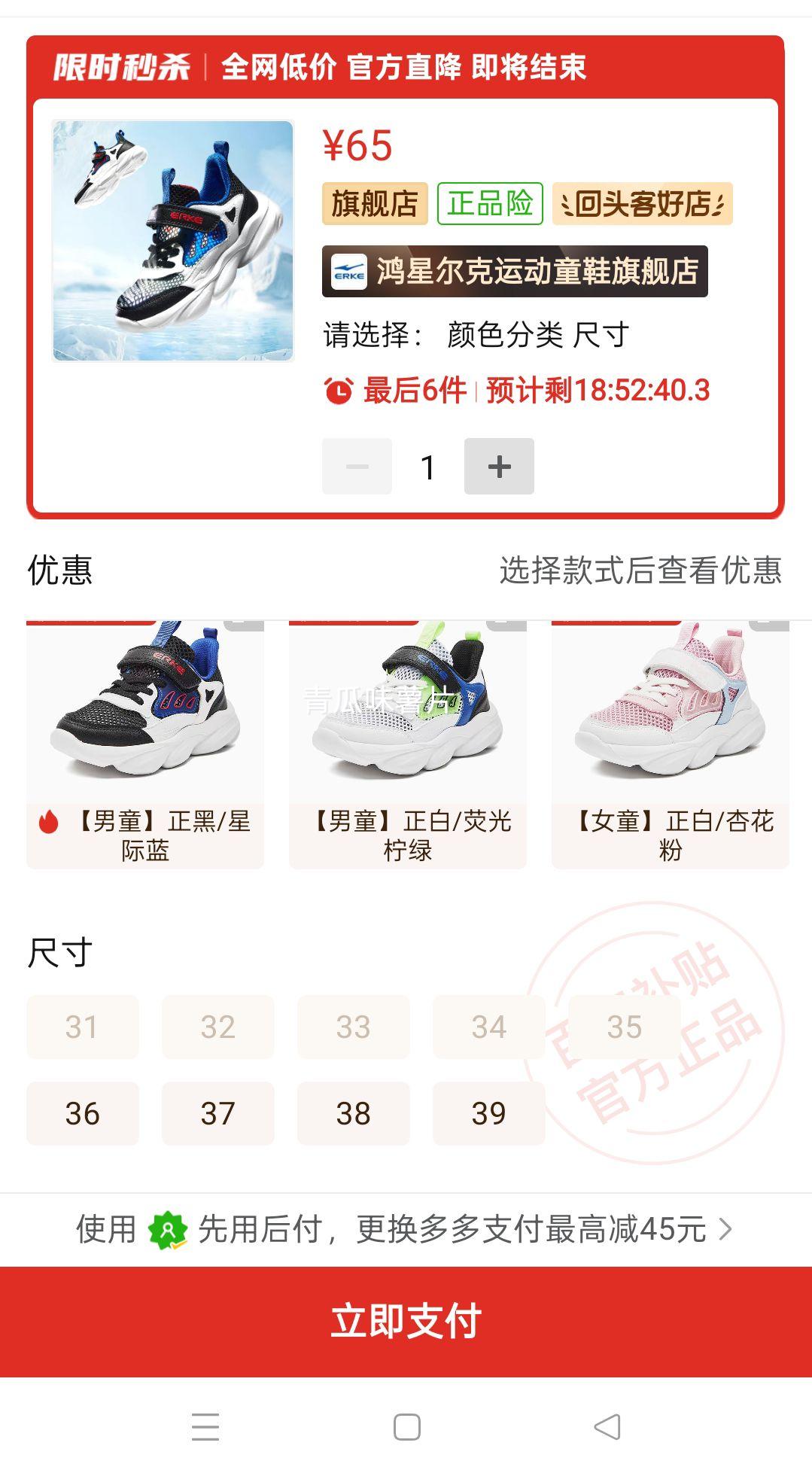View the product image at top
The image size is (812, 1476).
click(172, 241)
